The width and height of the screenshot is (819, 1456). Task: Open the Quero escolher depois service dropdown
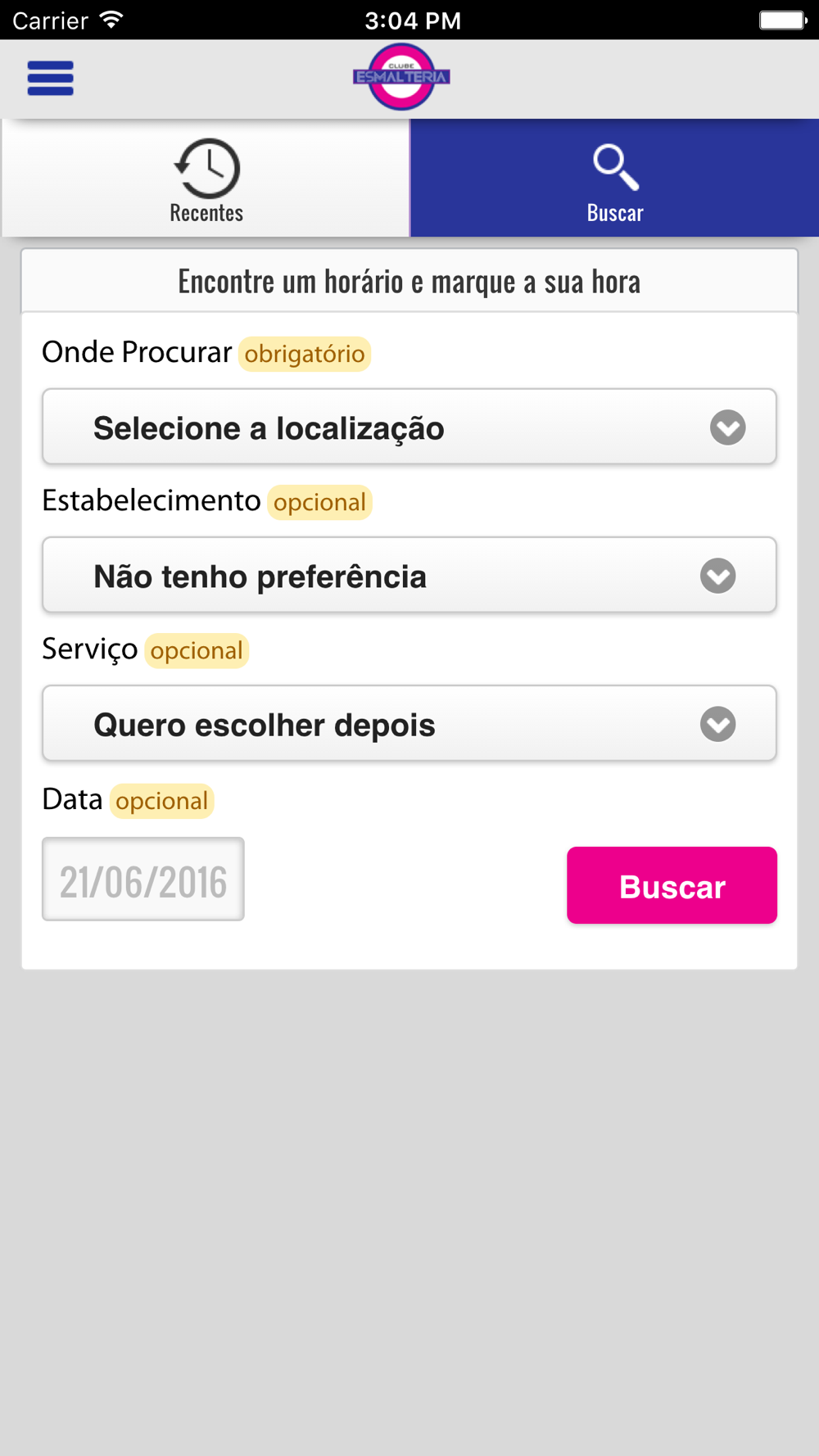409,723
